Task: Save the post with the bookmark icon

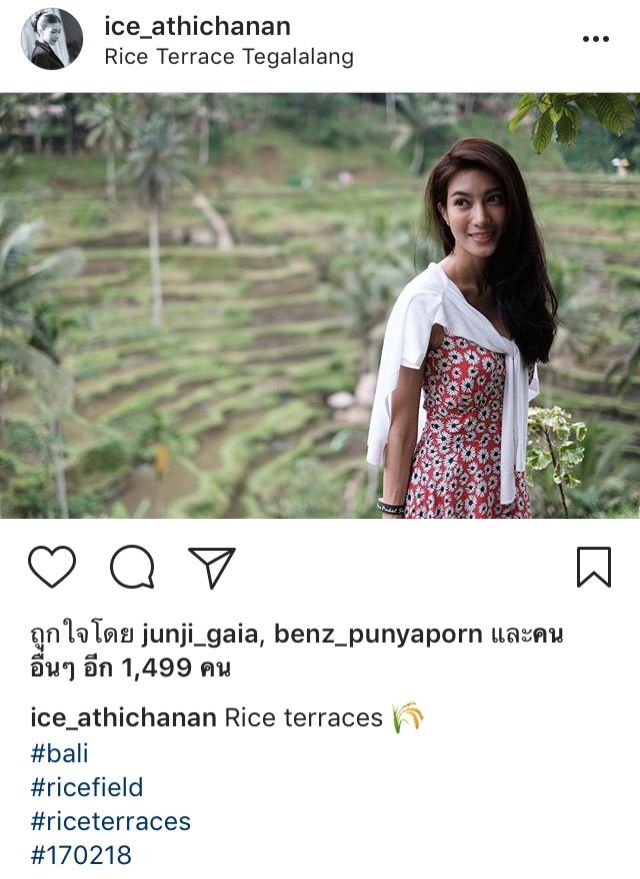Action: [x=593, y=567]
